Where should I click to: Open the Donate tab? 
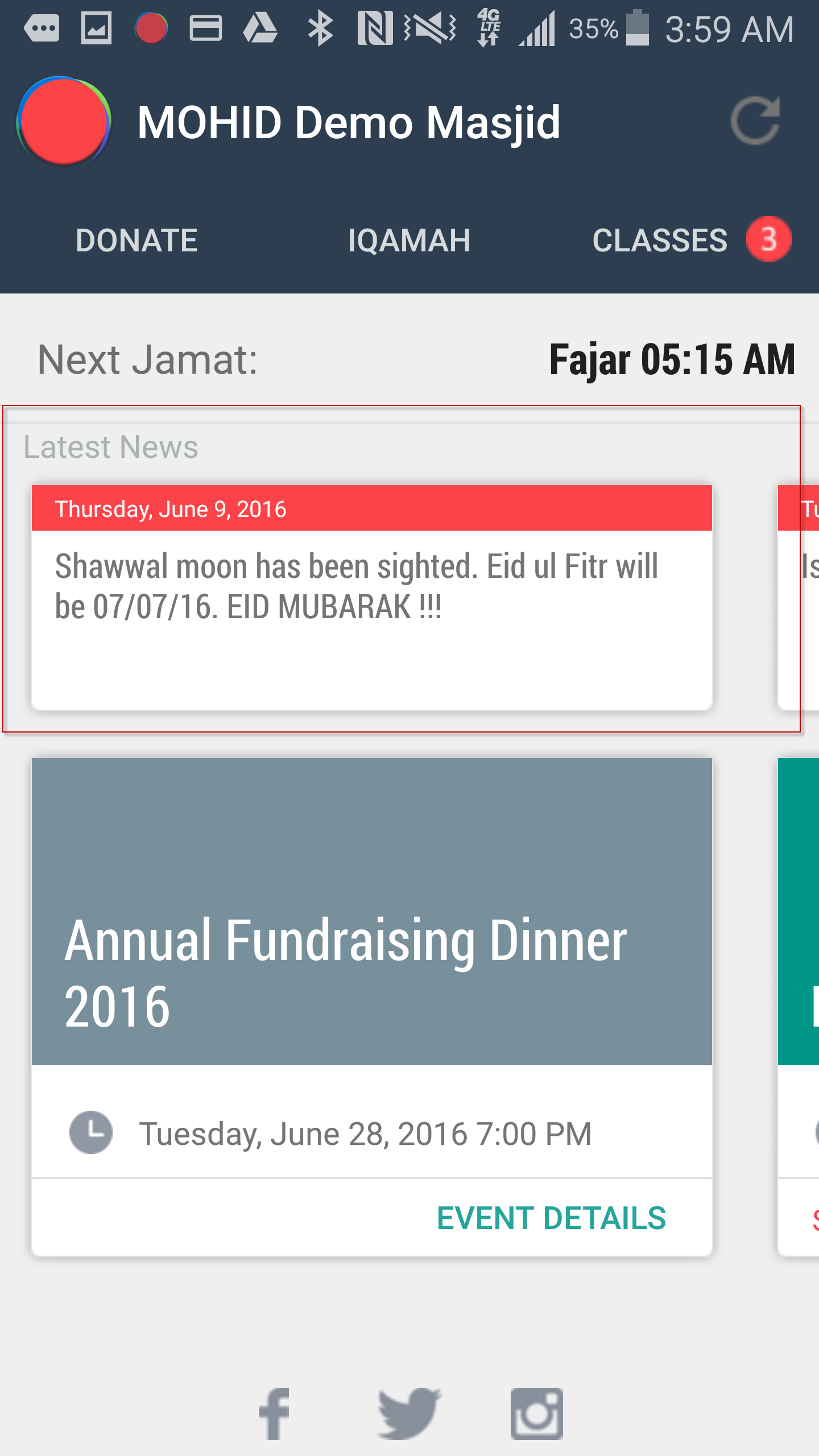click(136, 240)
